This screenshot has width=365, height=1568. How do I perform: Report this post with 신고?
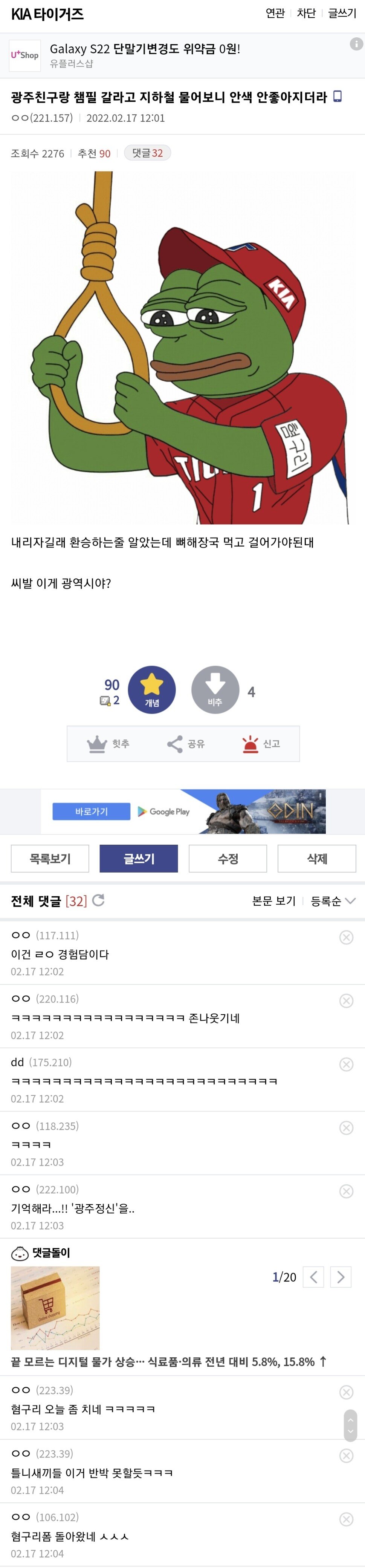(x=261, y=743)
